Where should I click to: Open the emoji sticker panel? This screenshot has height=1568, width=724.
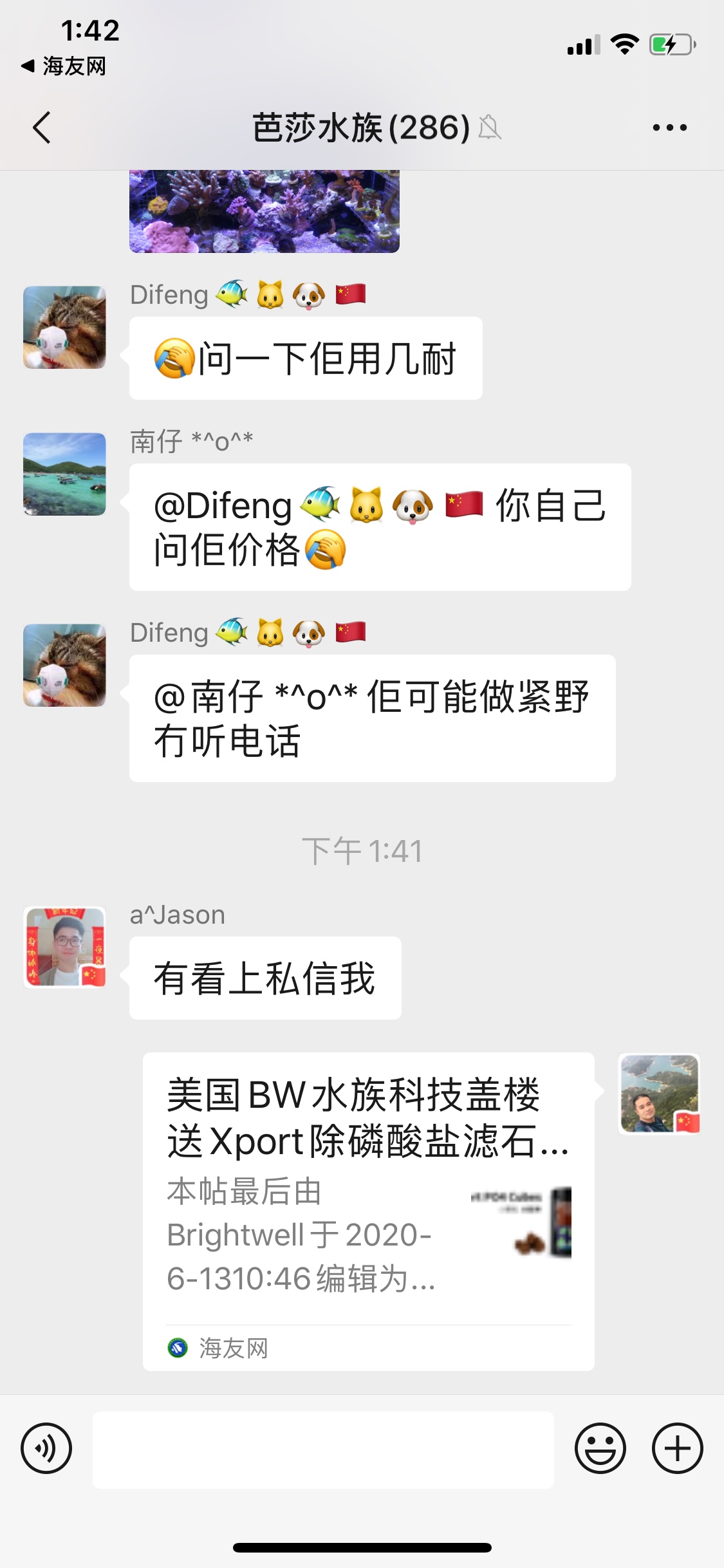point(600,1448)
